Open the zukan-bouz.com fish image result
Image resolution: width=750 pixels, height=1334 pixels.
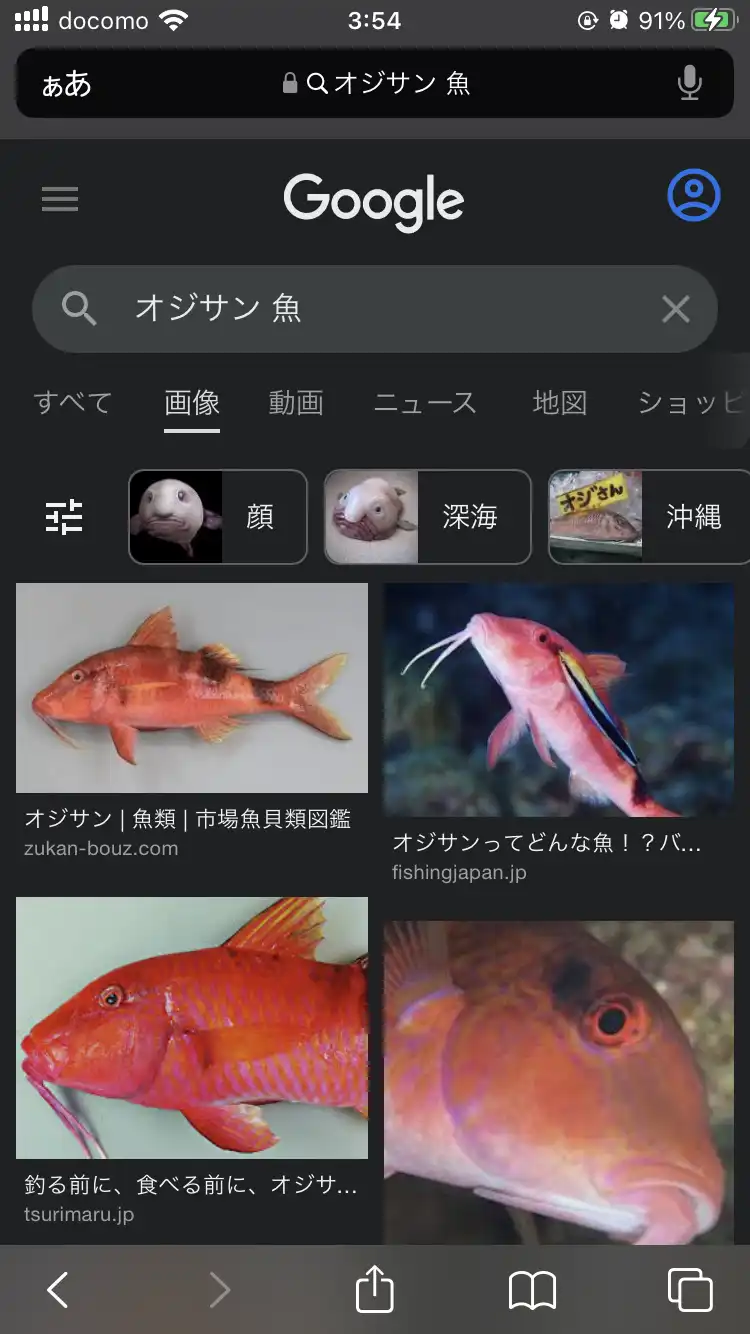tap(192, 688)
